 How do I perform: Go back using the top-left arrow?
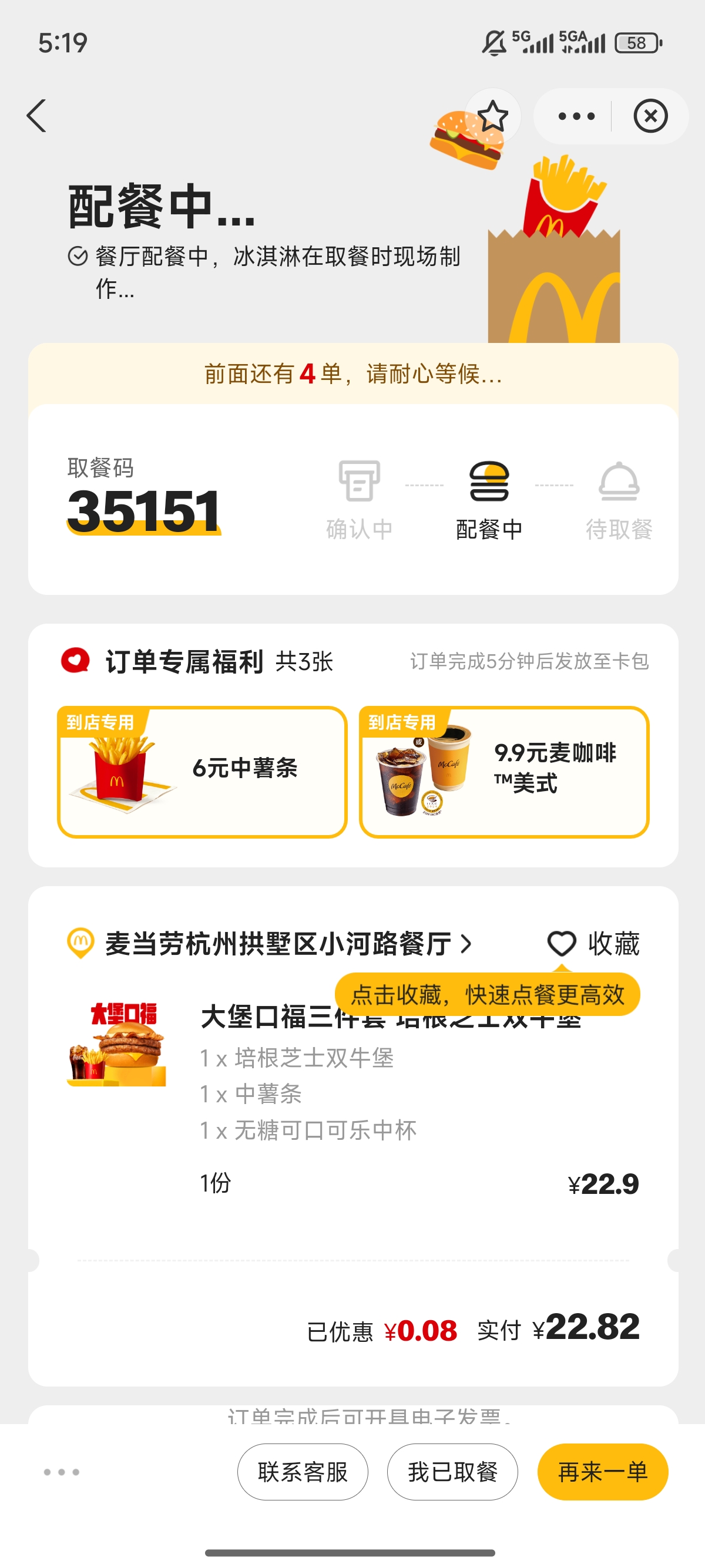[36, 116]
